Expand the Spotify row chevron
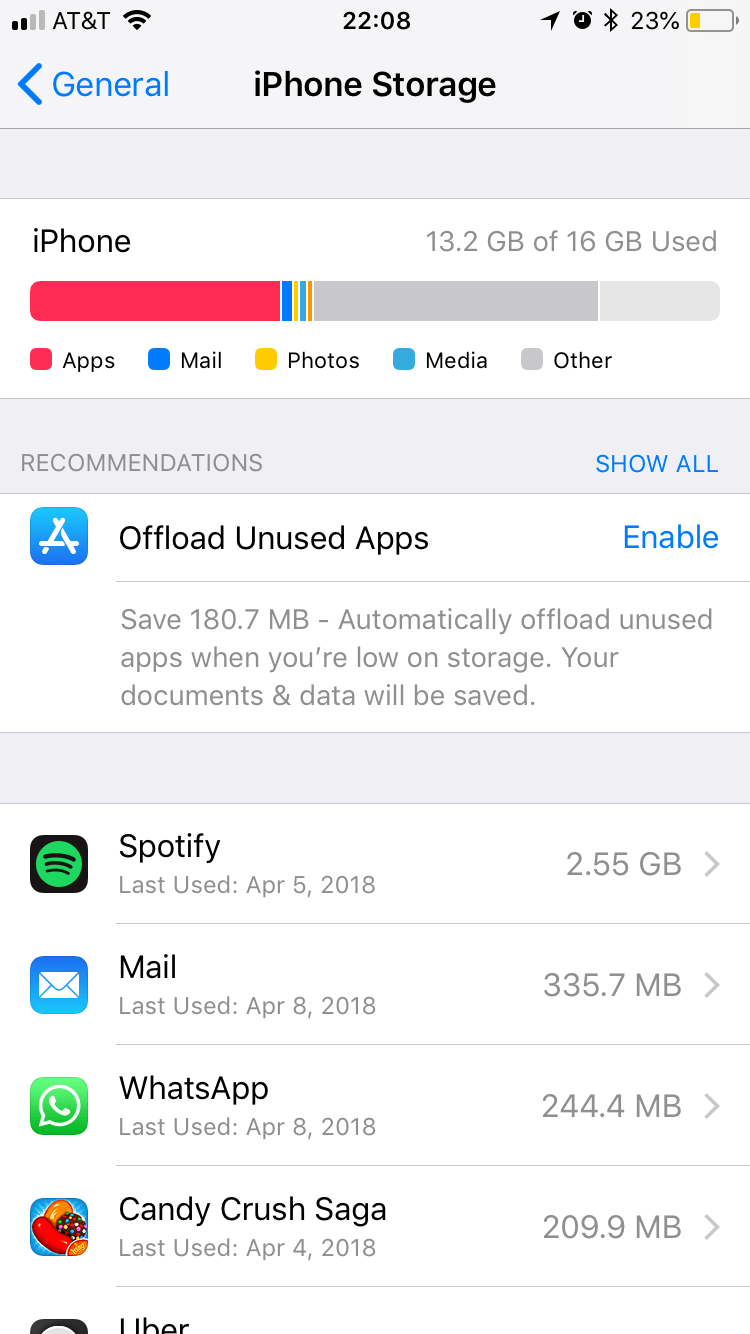750x1334 pixels. click(711, 864)
